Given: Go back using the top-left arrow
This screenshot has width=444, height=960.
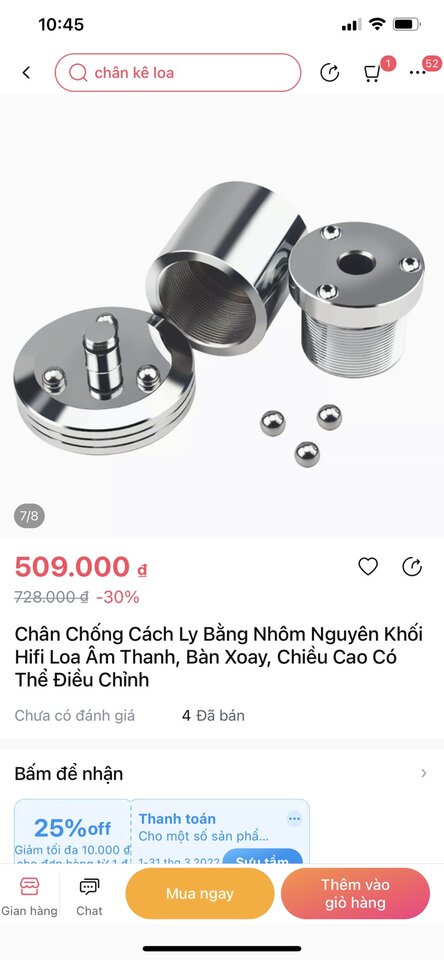Looking at the screenshot, I should [26, 73].
